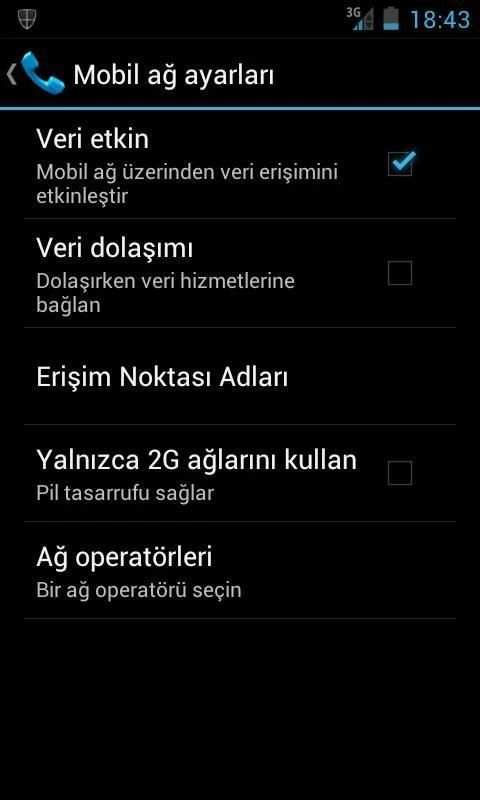Open Erişim Noktası Adları
This screenshot has width=480, height=800.
pyautogui.click(x=240, y=377)
